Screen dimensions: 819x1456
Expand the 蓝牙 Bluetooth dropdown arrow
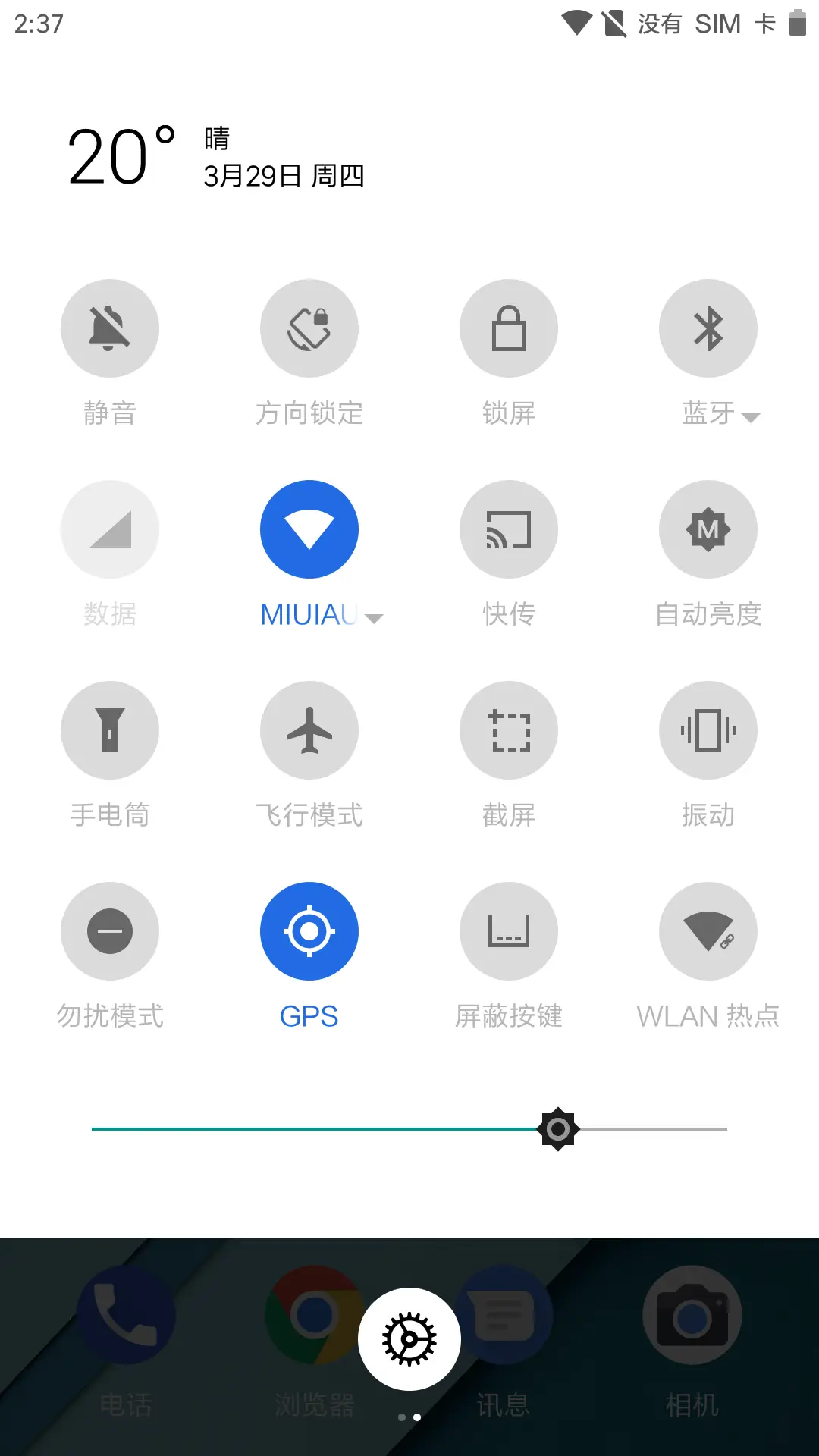tap(751, 416)
